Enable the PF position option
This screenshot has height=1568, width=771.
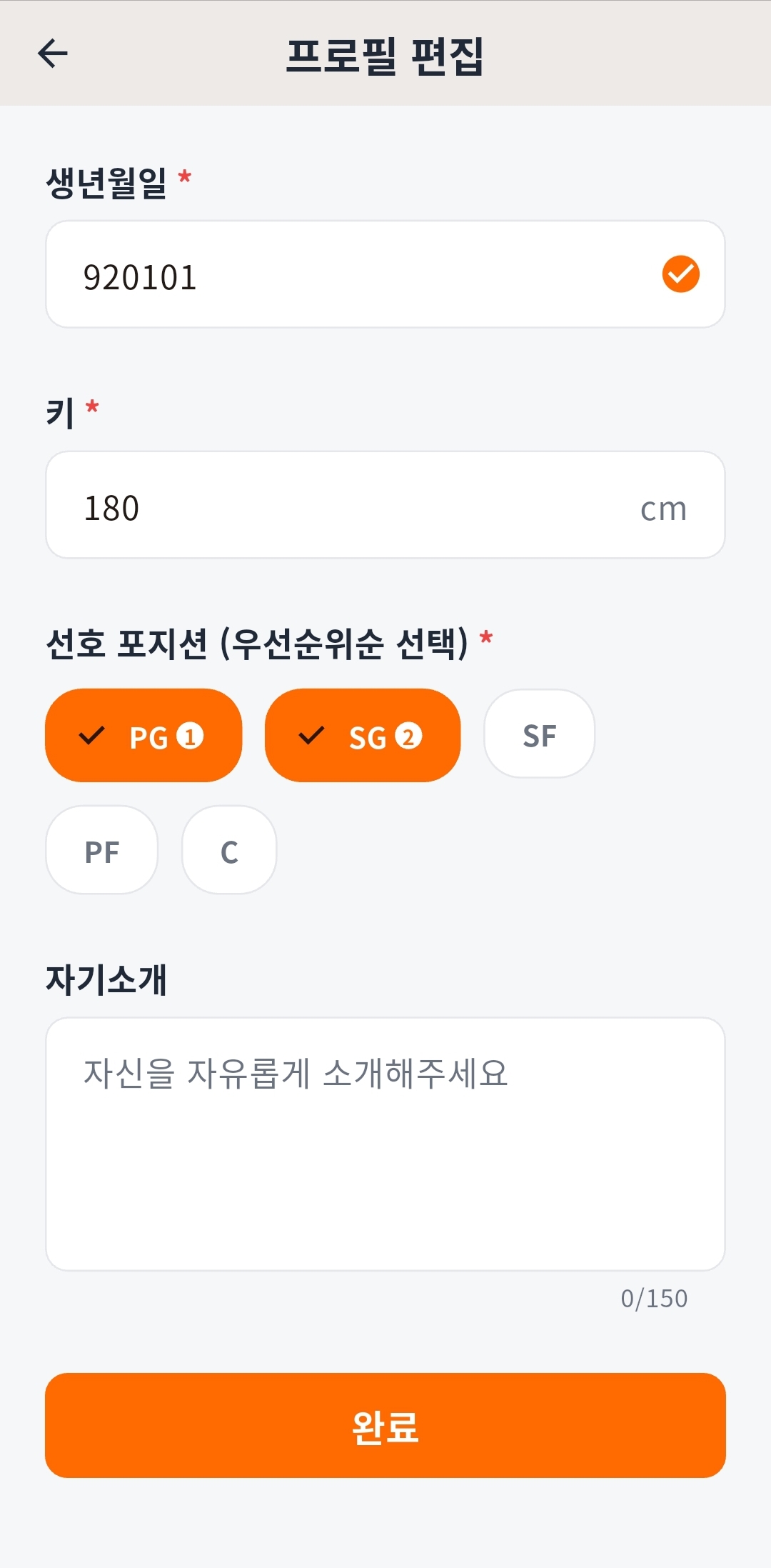point(101,850)
